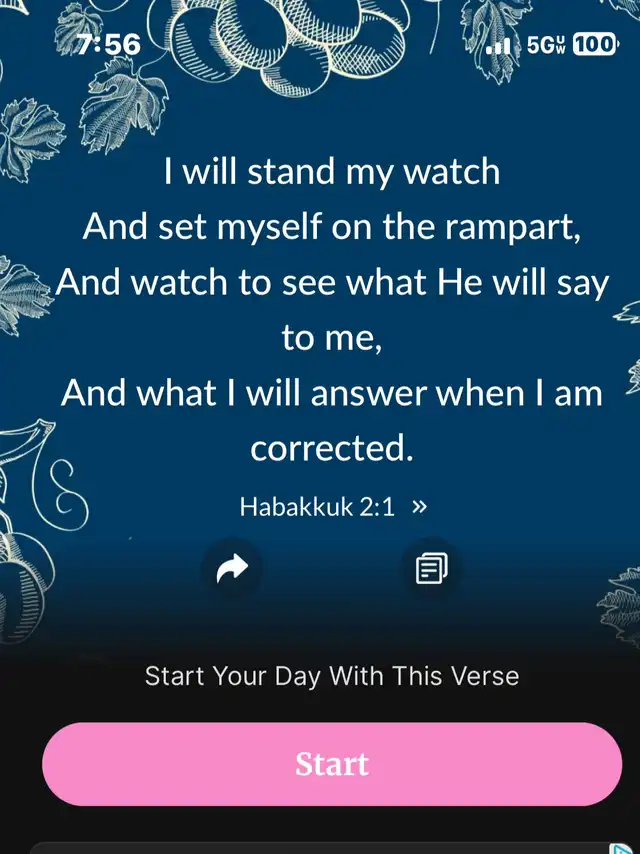Share this Habakkuk verse

[x=232, y=569]
